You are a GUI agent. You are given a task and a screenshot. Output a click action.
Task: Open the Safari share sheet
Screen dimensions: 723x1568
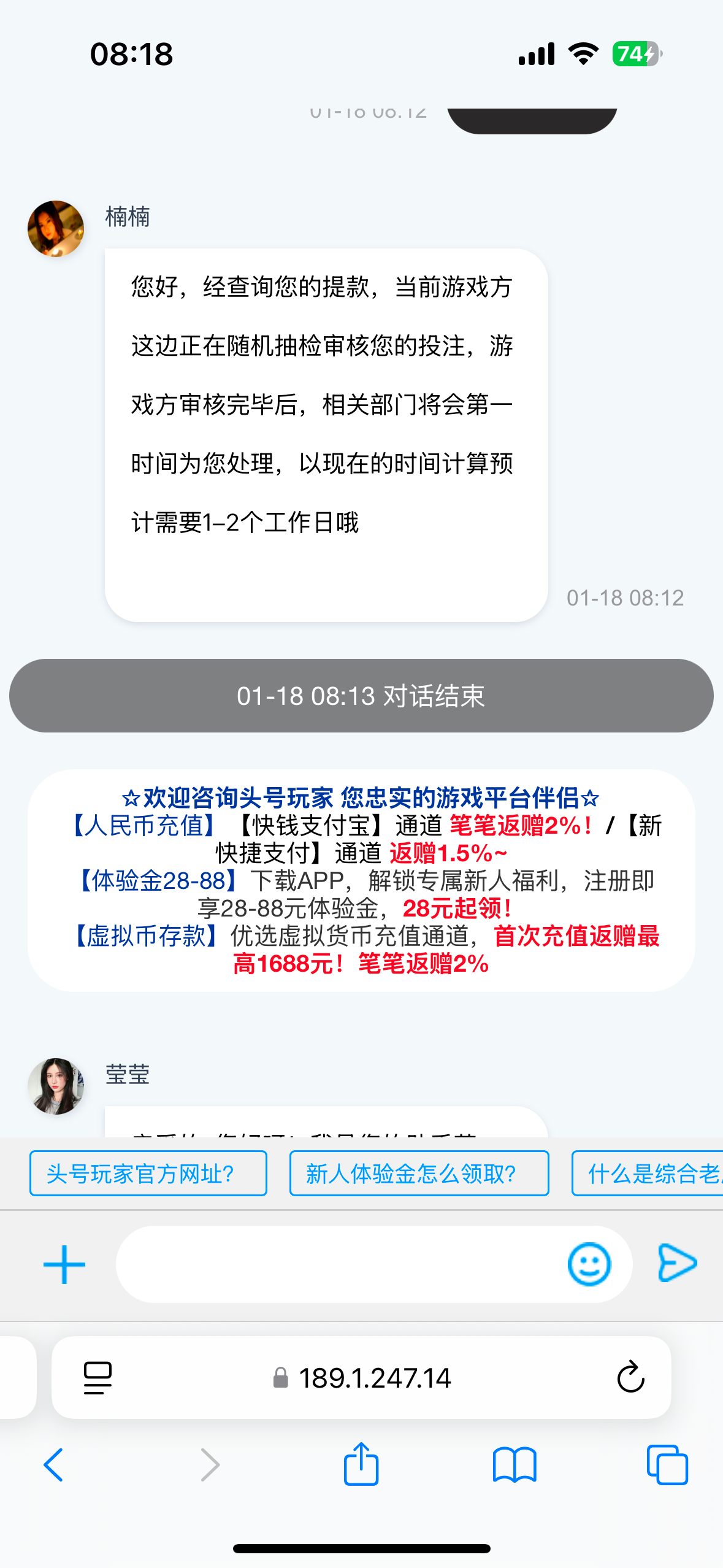[361, 1464]
